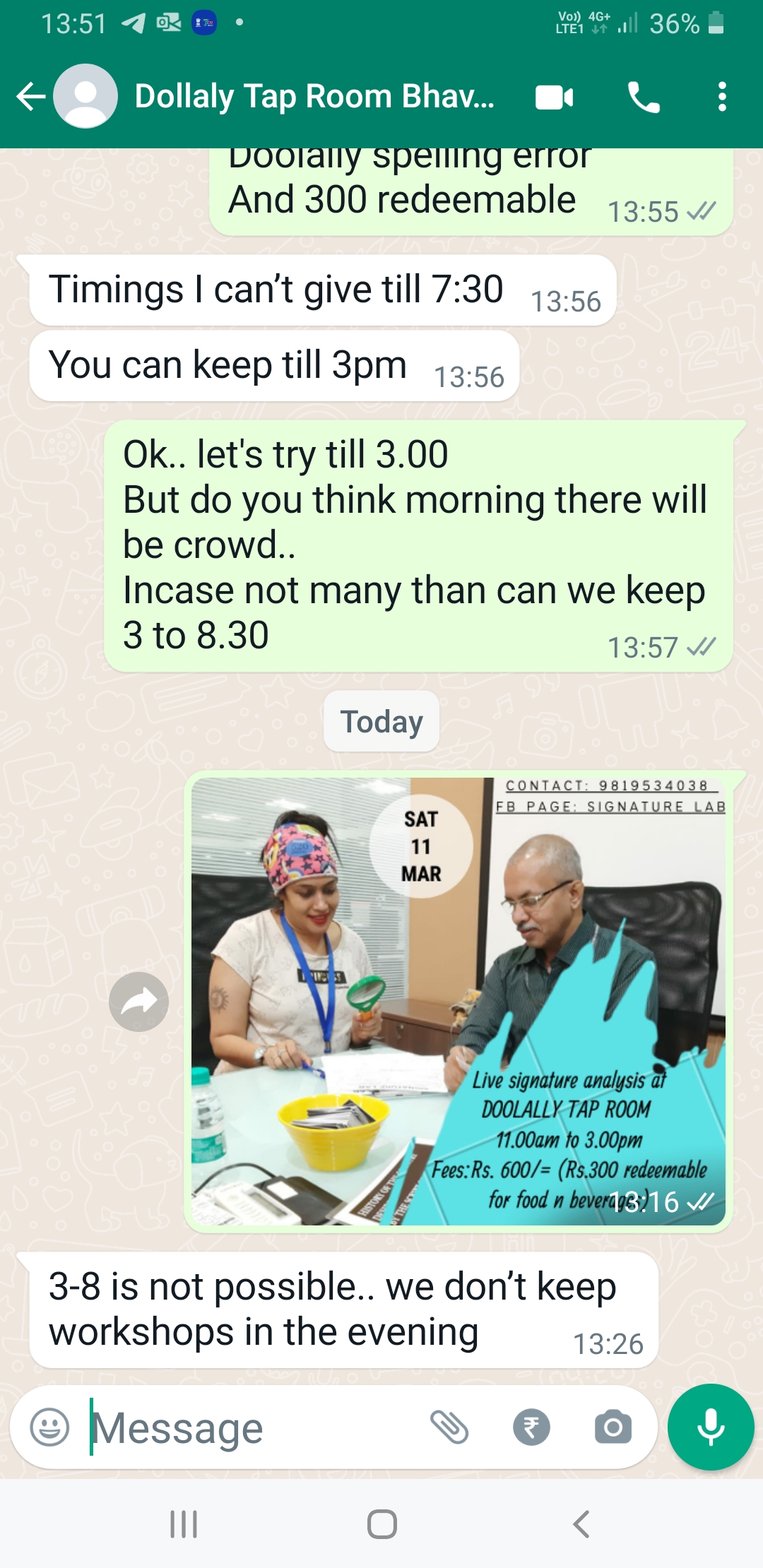Open Dollaly Tap Room contact info

(x=314, y=97)
